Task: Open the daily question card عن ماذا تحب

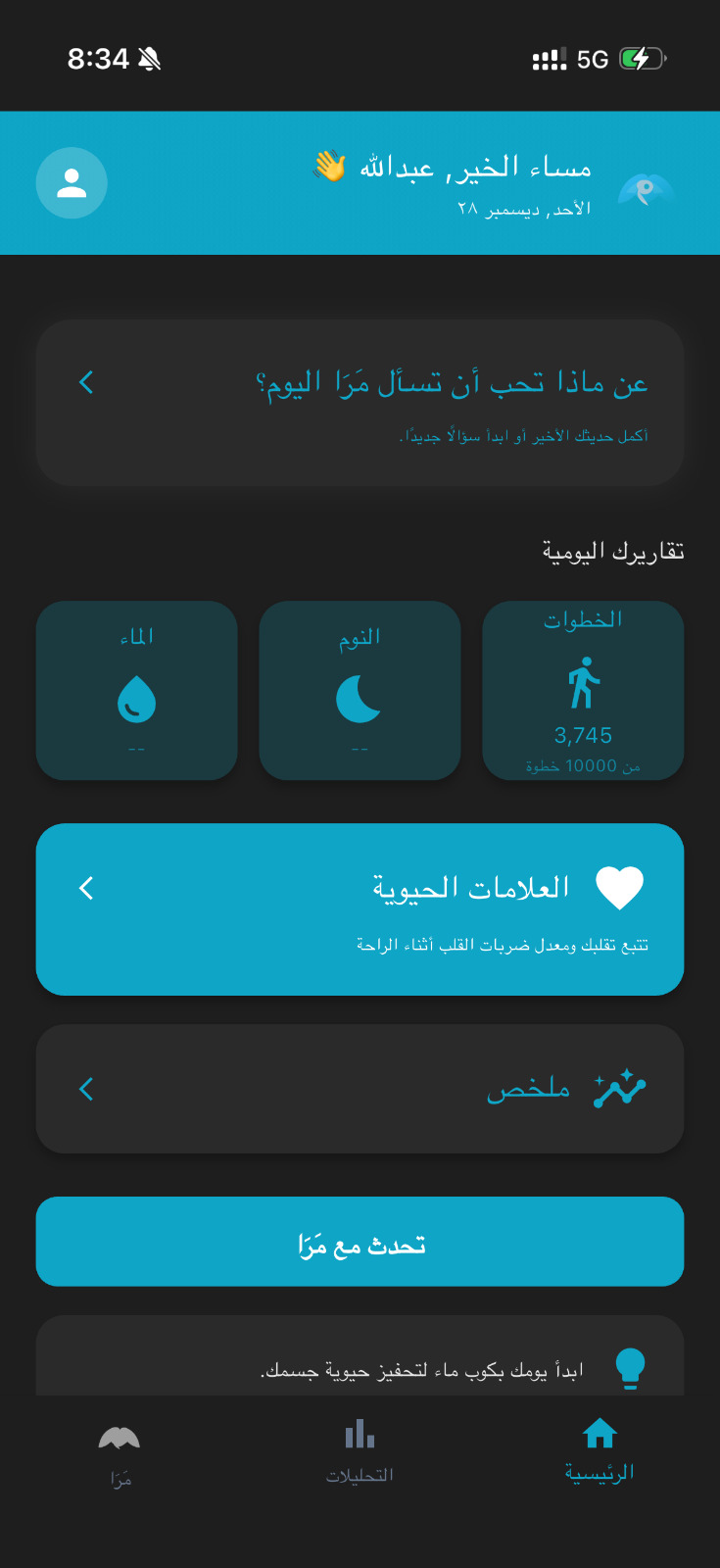Action: pyautogui.click(x=360, y=402)
